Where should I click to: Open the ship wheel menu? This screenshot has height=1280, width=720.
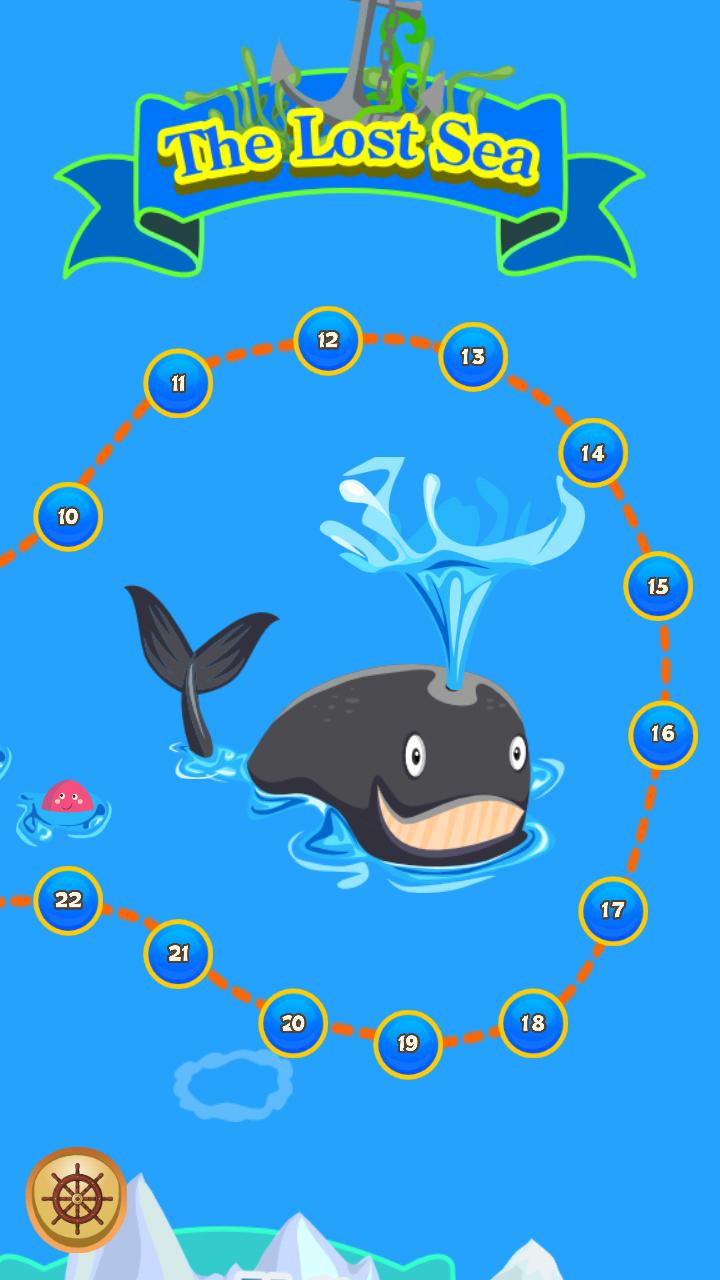(76, 1198)
